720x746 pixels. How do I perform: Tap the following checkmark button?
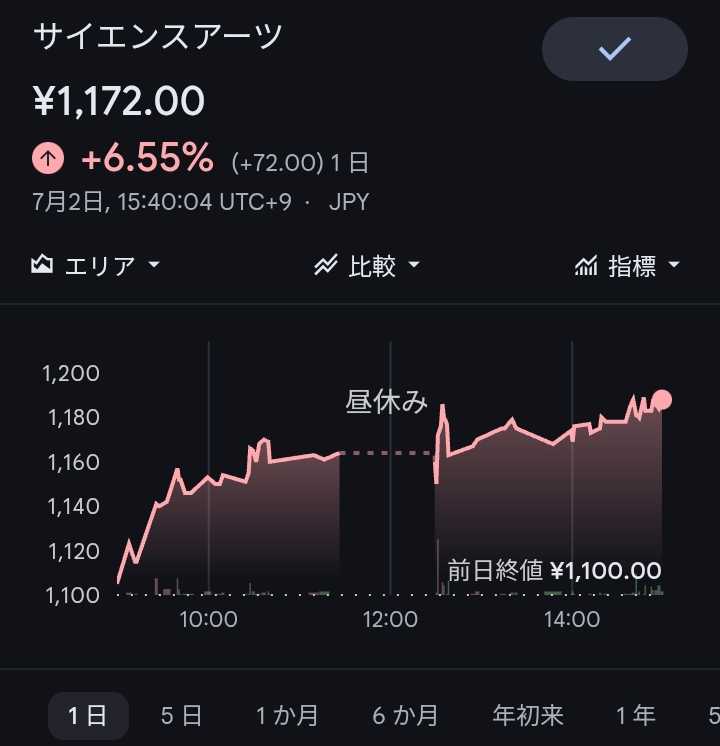coord(614,49)
